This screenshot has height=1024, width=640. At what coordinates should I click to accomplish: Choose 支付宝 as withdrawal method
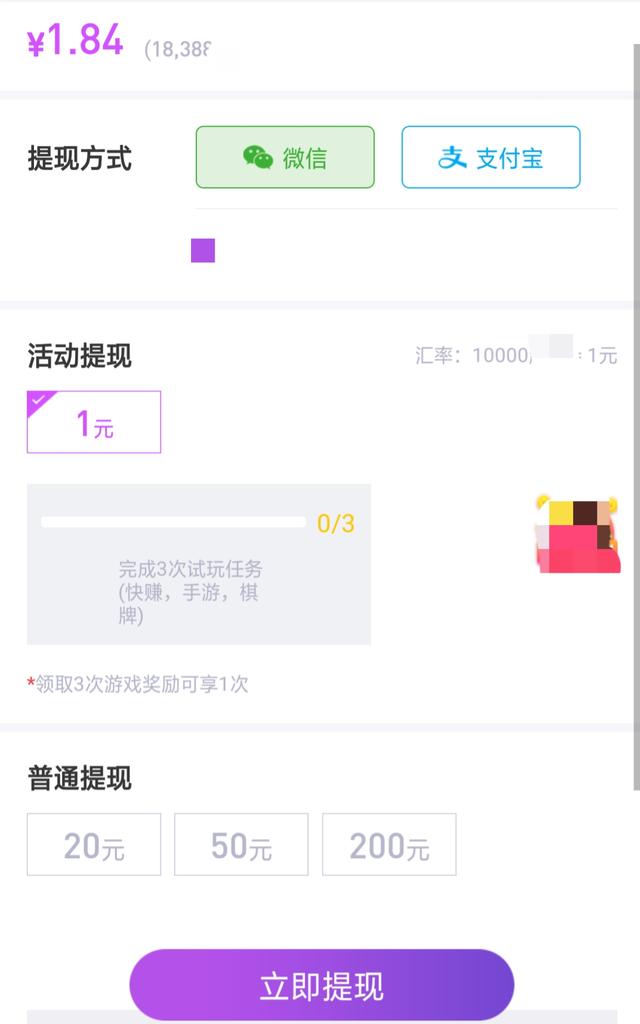pos(490,157)
